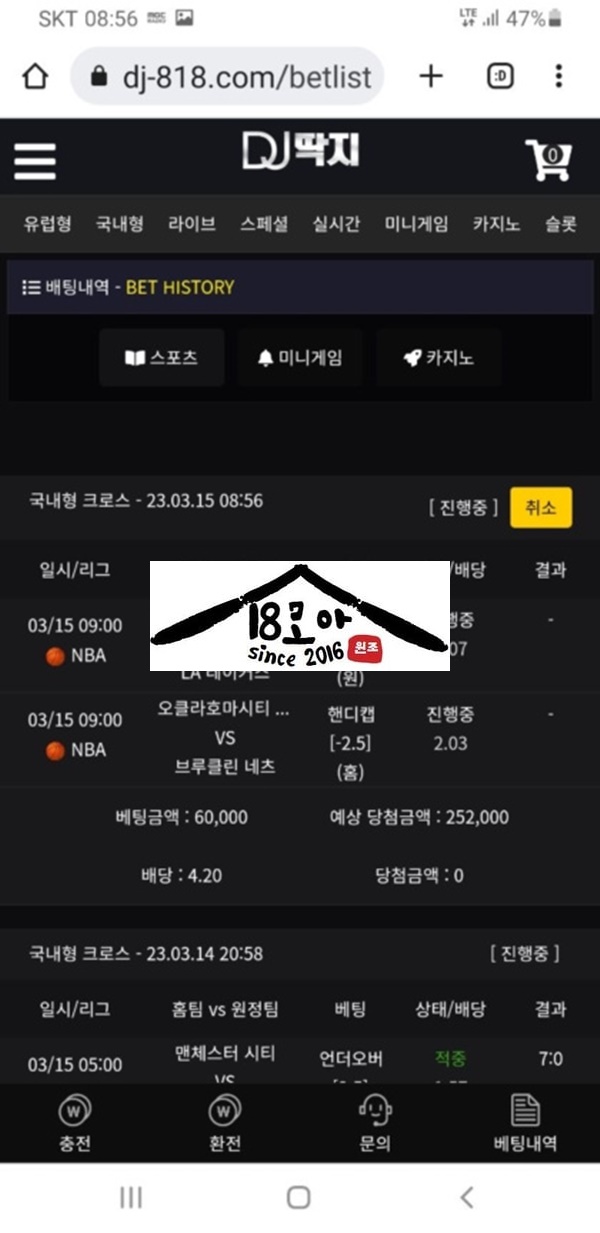This screenshot has height=1233, width=600.
Task: Show 스포츠 bet history
Action: (x=162, y=358)
